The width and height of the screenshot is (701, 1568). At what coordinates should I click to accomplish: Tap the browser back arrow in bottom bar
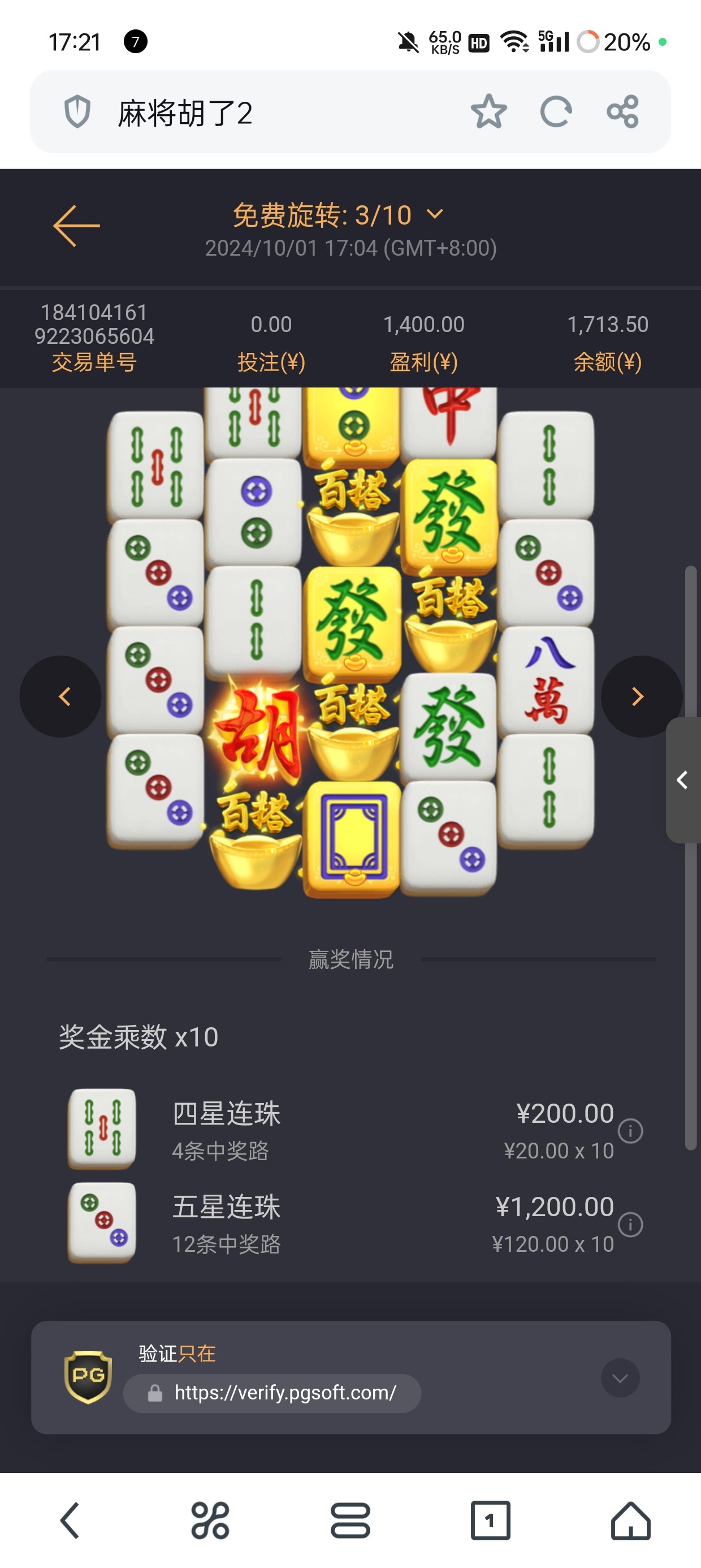(70, 1521)
